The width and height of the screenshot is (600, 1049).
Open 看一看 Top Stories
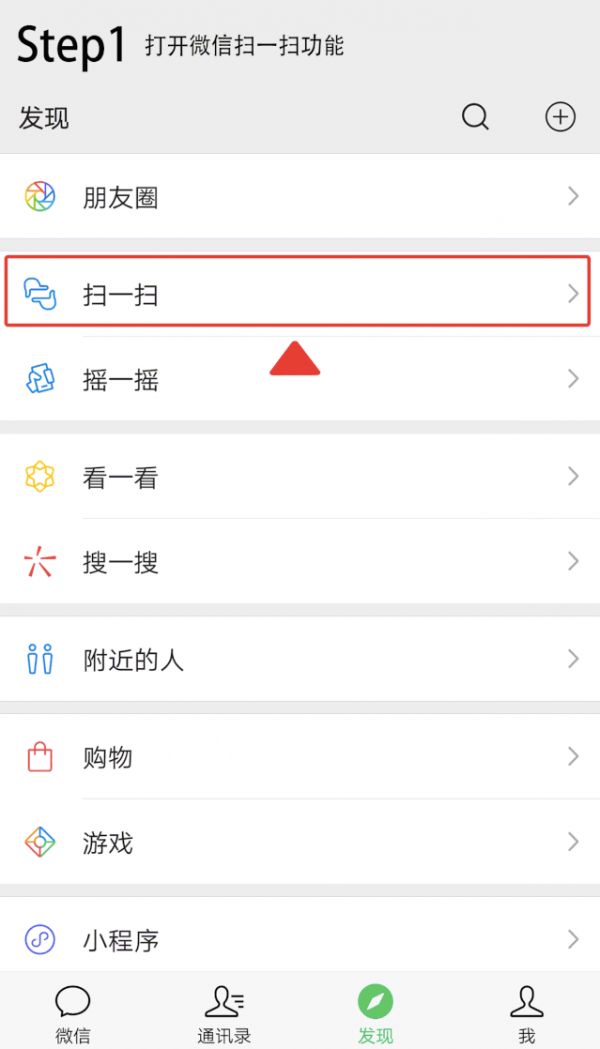coord(300,476)
